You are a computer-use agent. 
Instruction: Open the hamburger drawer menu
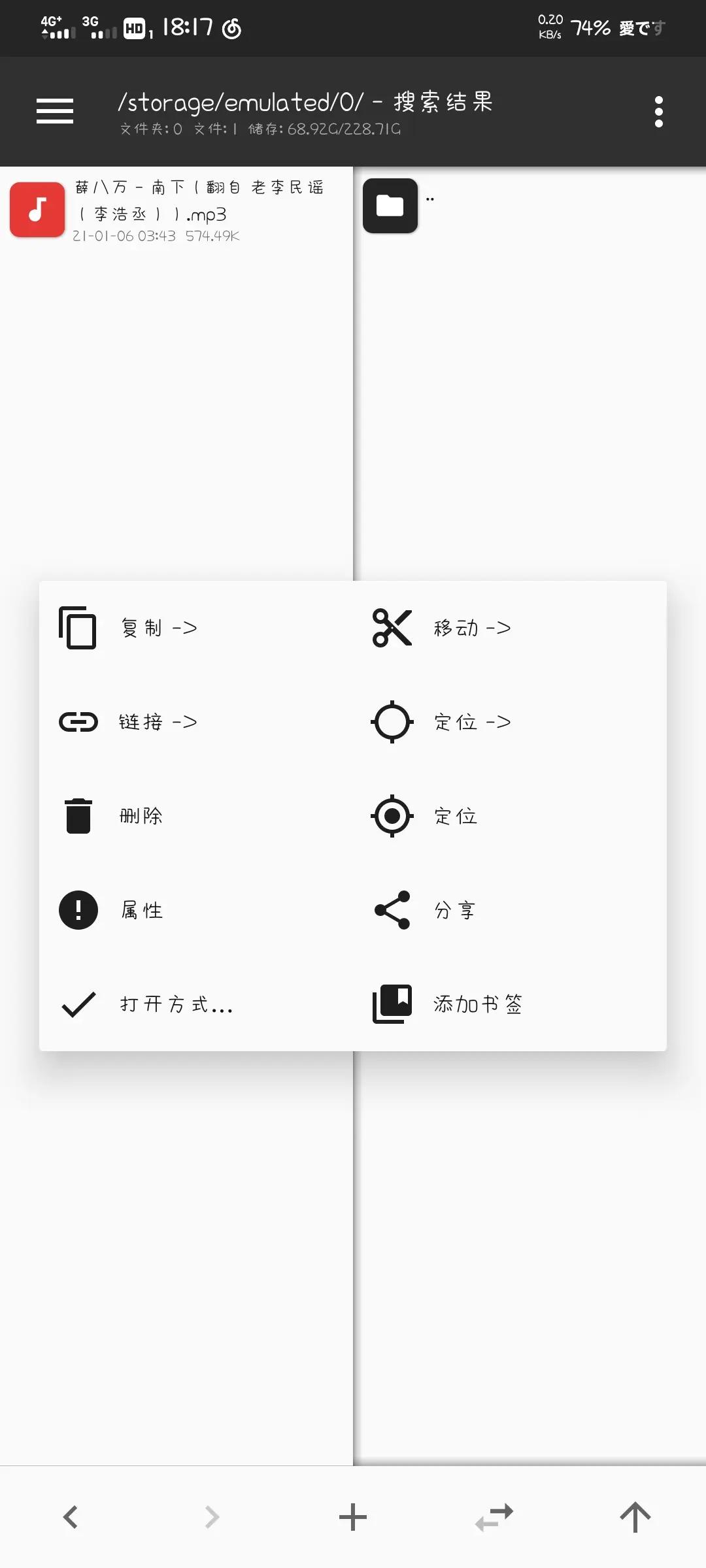(55, 111)
